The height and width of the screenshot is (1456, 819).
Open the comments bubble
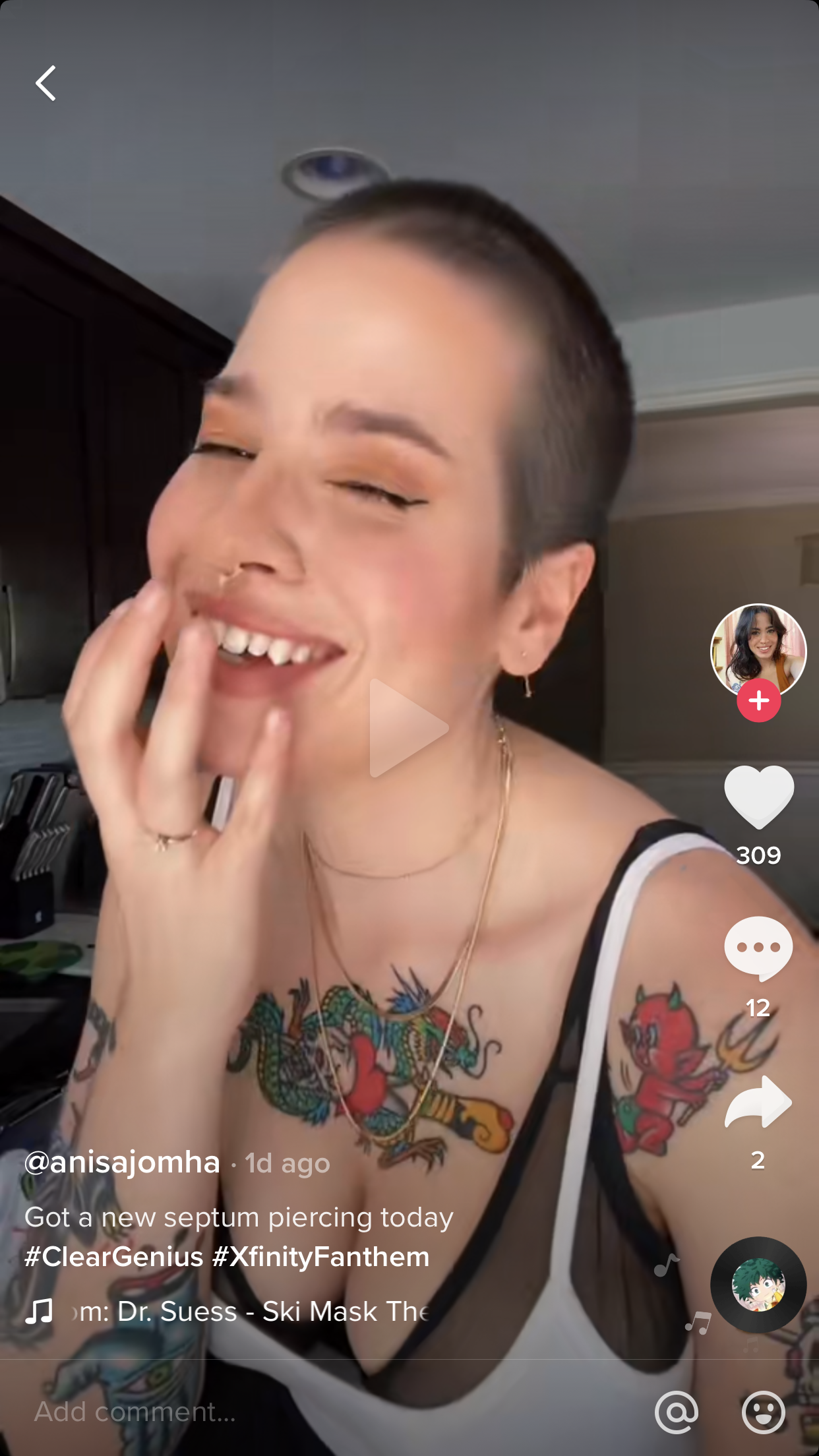[758, 948]
